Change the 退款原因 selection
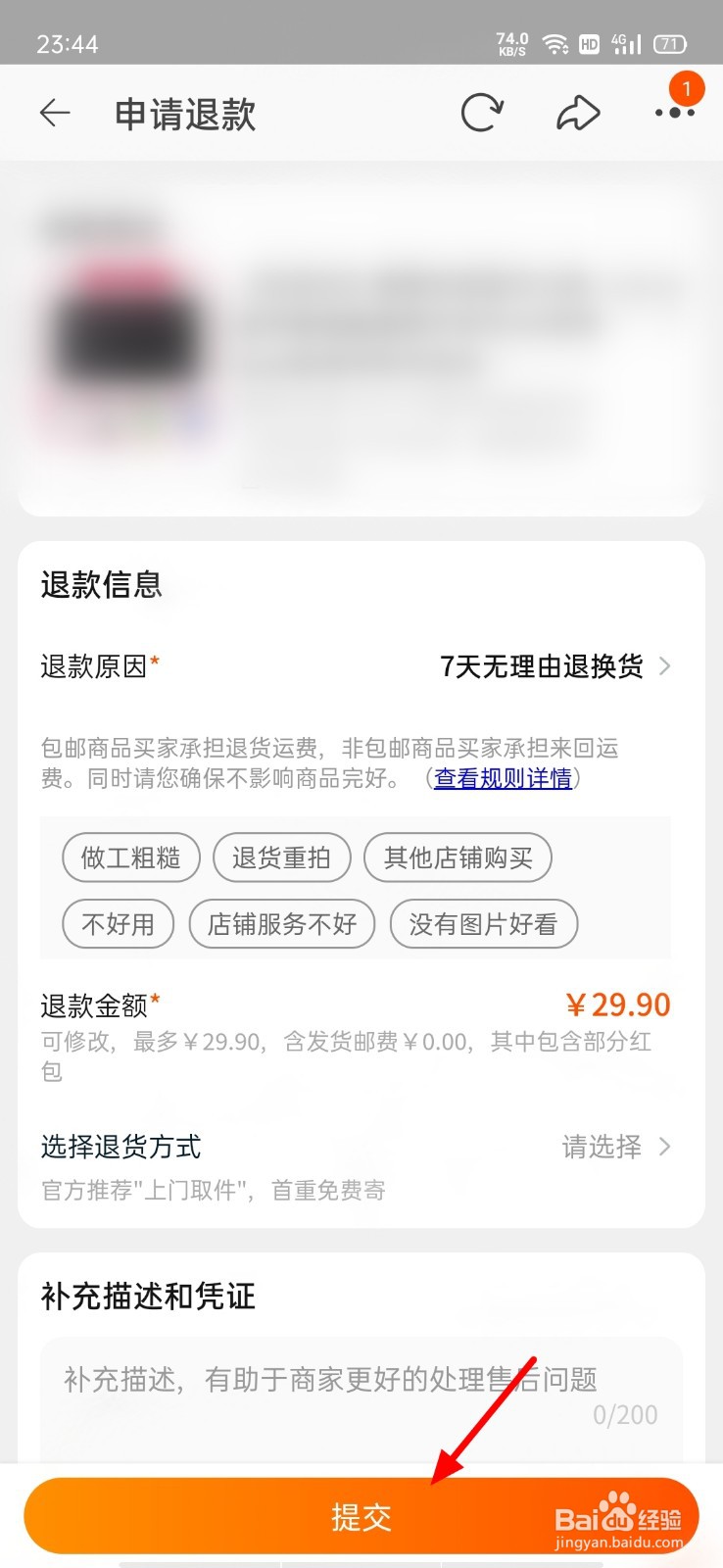 [x=554, y=666]
